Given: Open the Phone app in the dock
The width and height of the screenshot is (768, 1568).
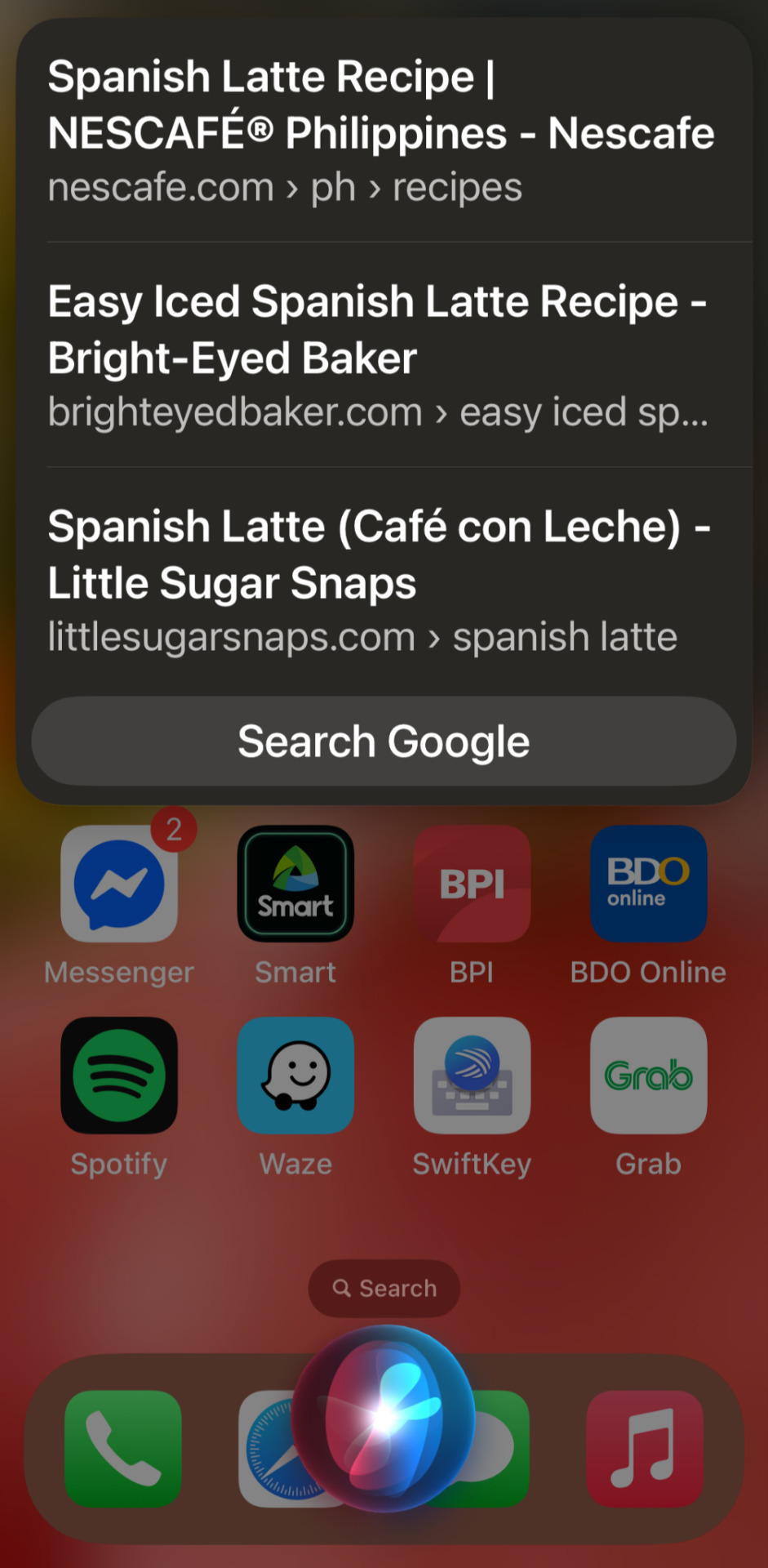Looking at the screenshot, I should pyautogui.click(x=122, y=1449).
